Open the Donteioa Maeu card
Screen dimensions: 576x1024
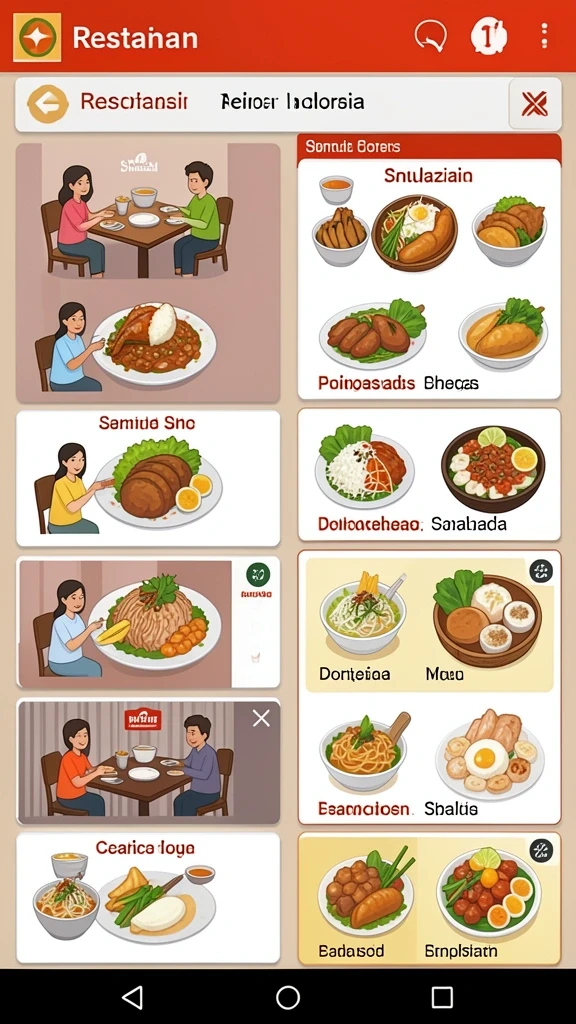[429, 624]
